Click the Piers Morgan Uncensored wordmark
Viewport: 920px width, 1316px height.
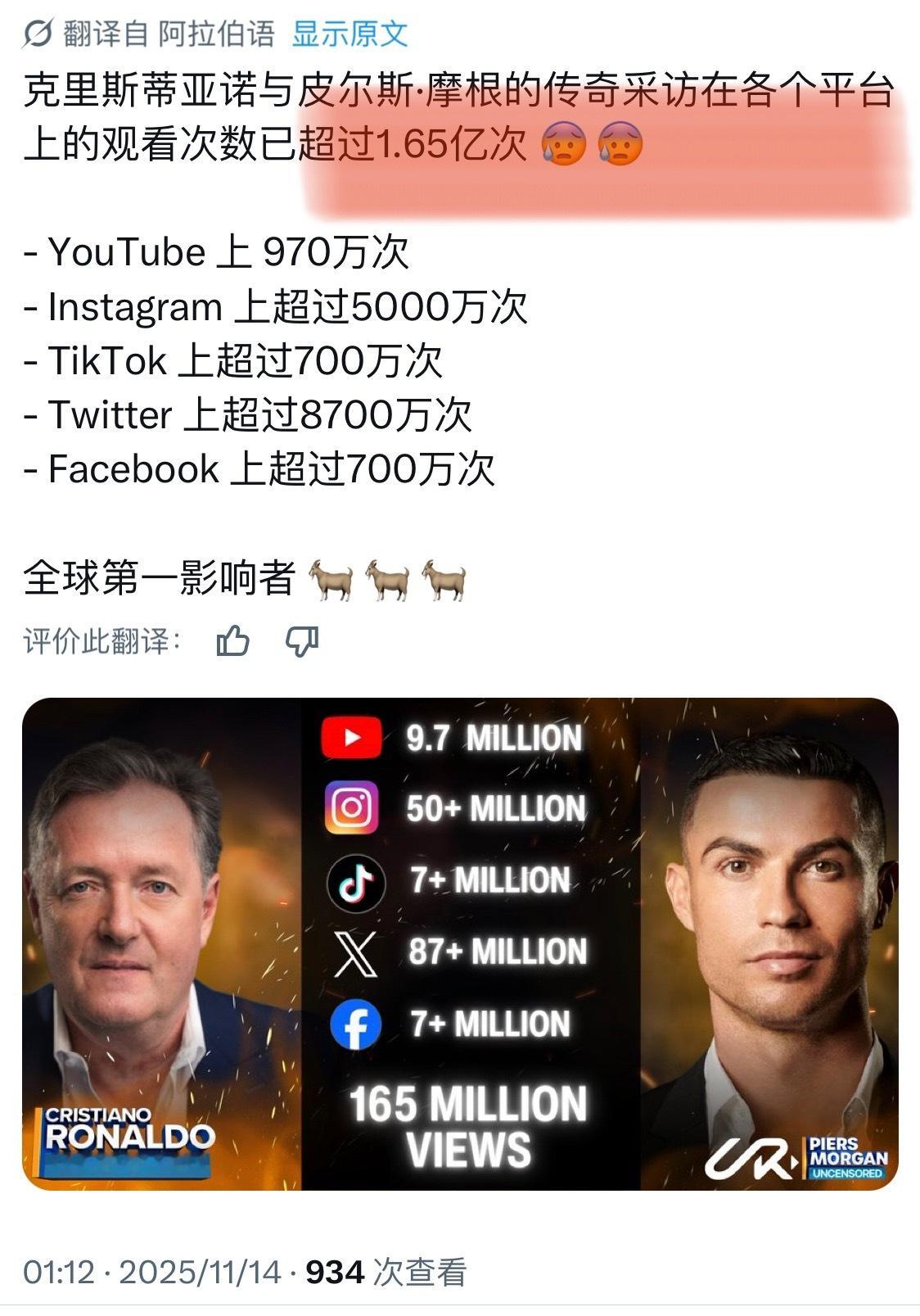[x=847, y=1159]
